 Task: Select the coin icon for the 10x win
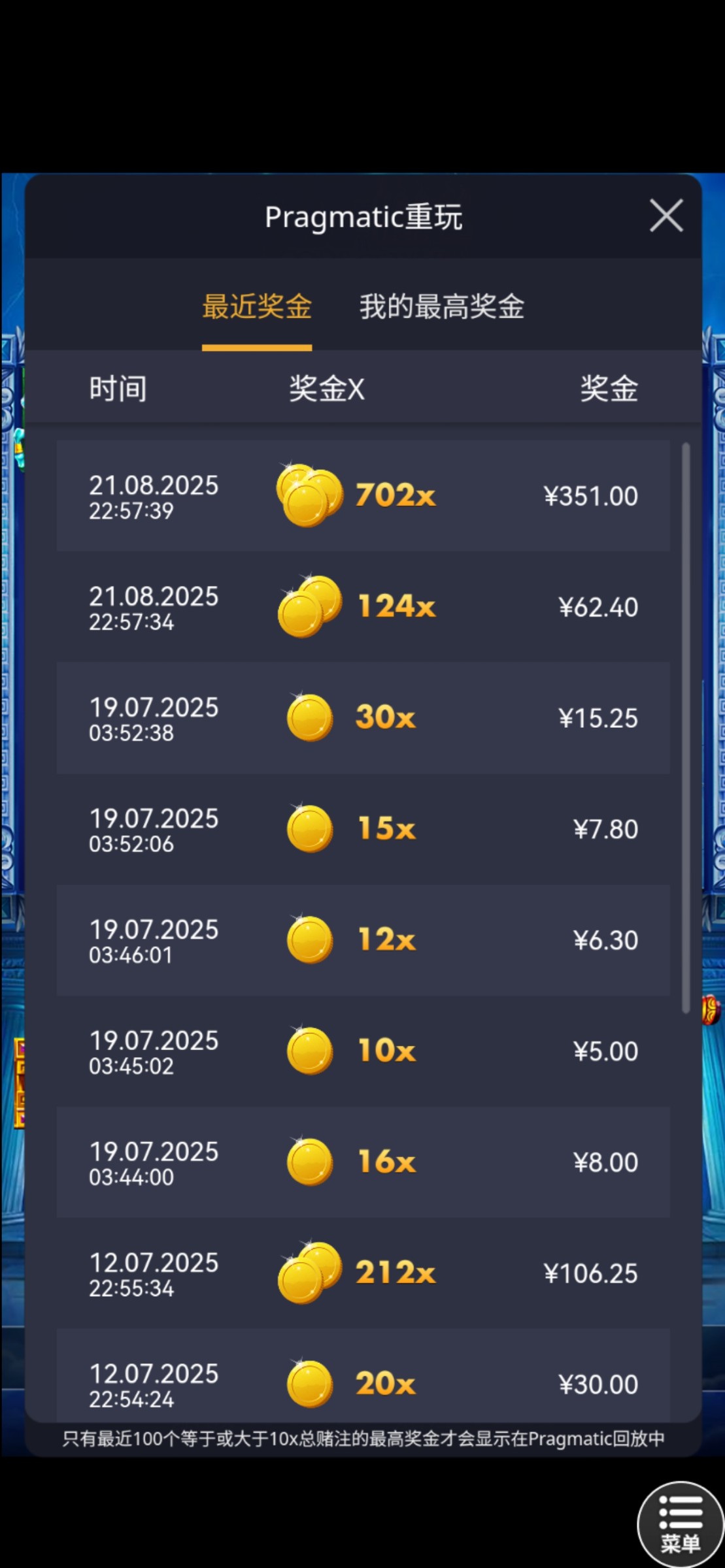pos(311,1051)
